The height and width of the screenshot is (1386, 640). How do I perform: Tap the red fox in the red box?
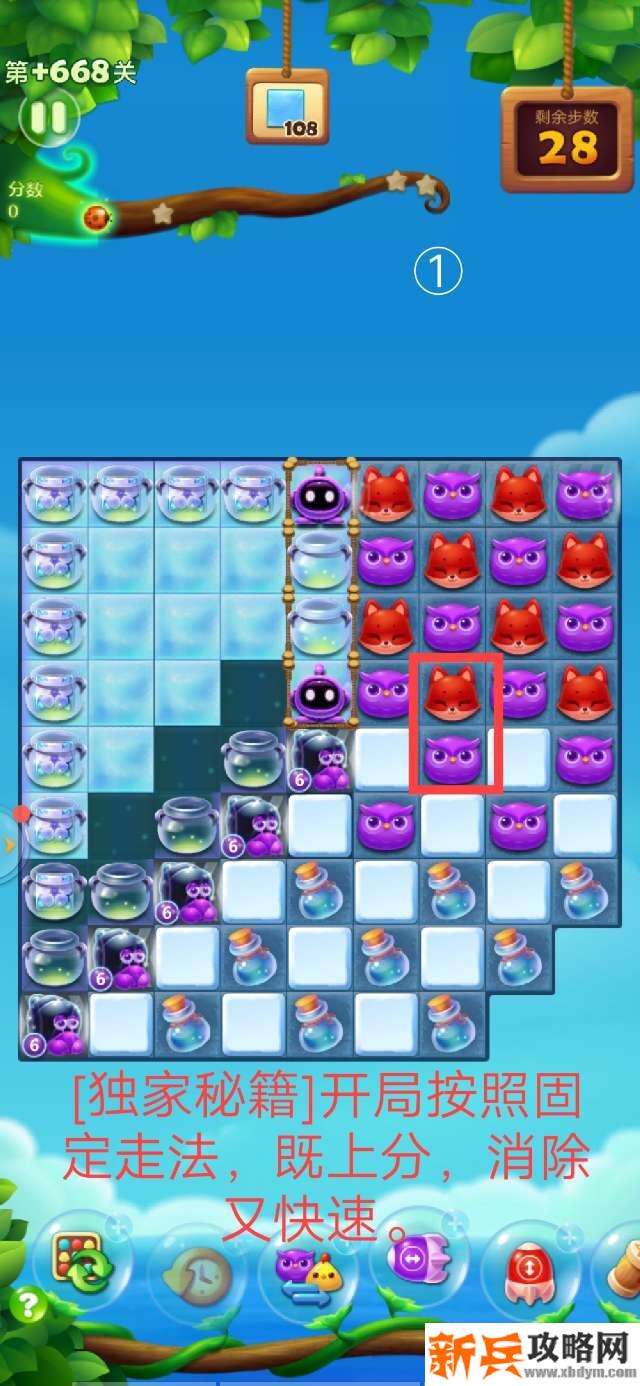click(x=453, y=691)
